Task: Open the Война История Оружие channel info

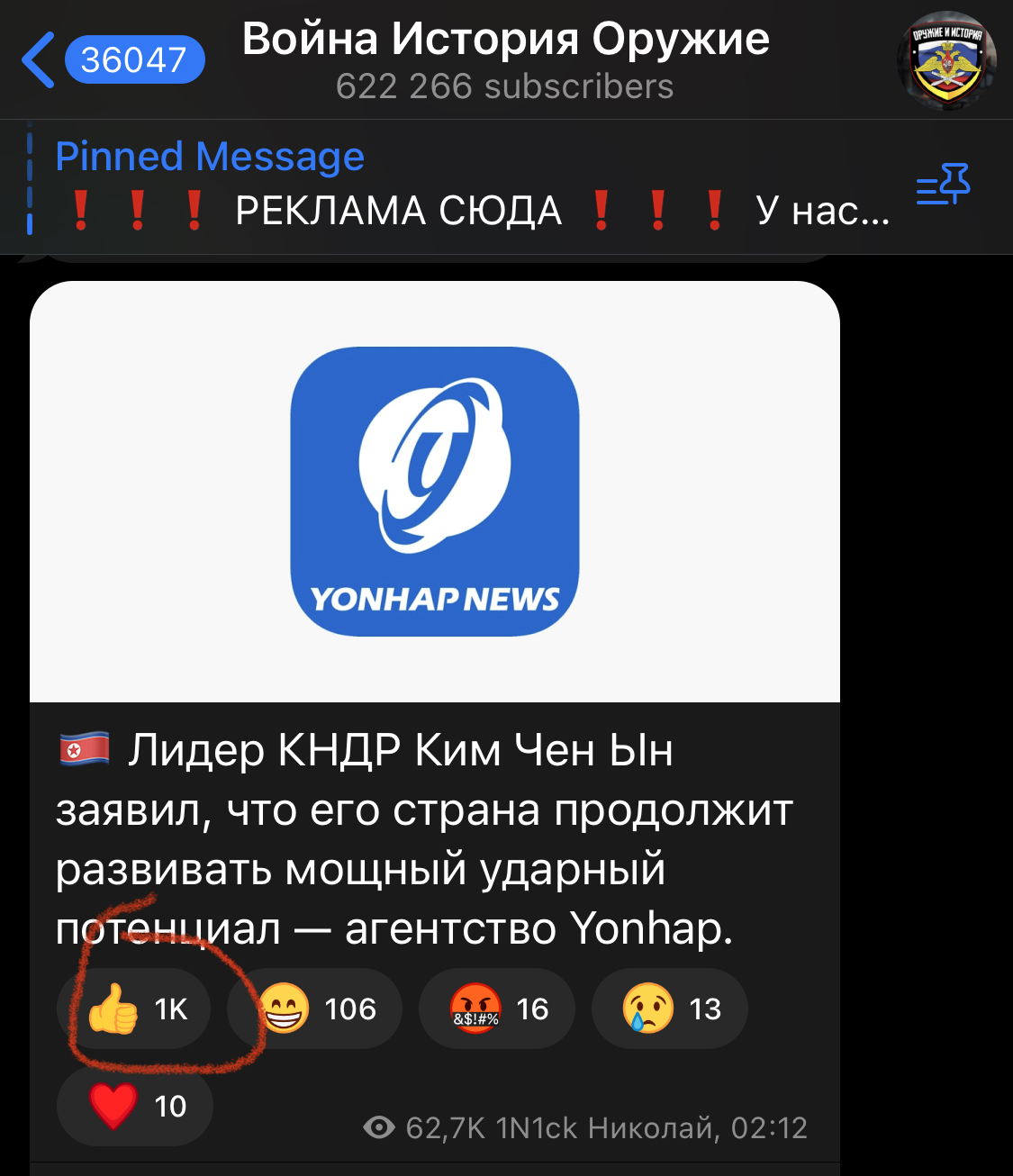Action: coord(505,60)
